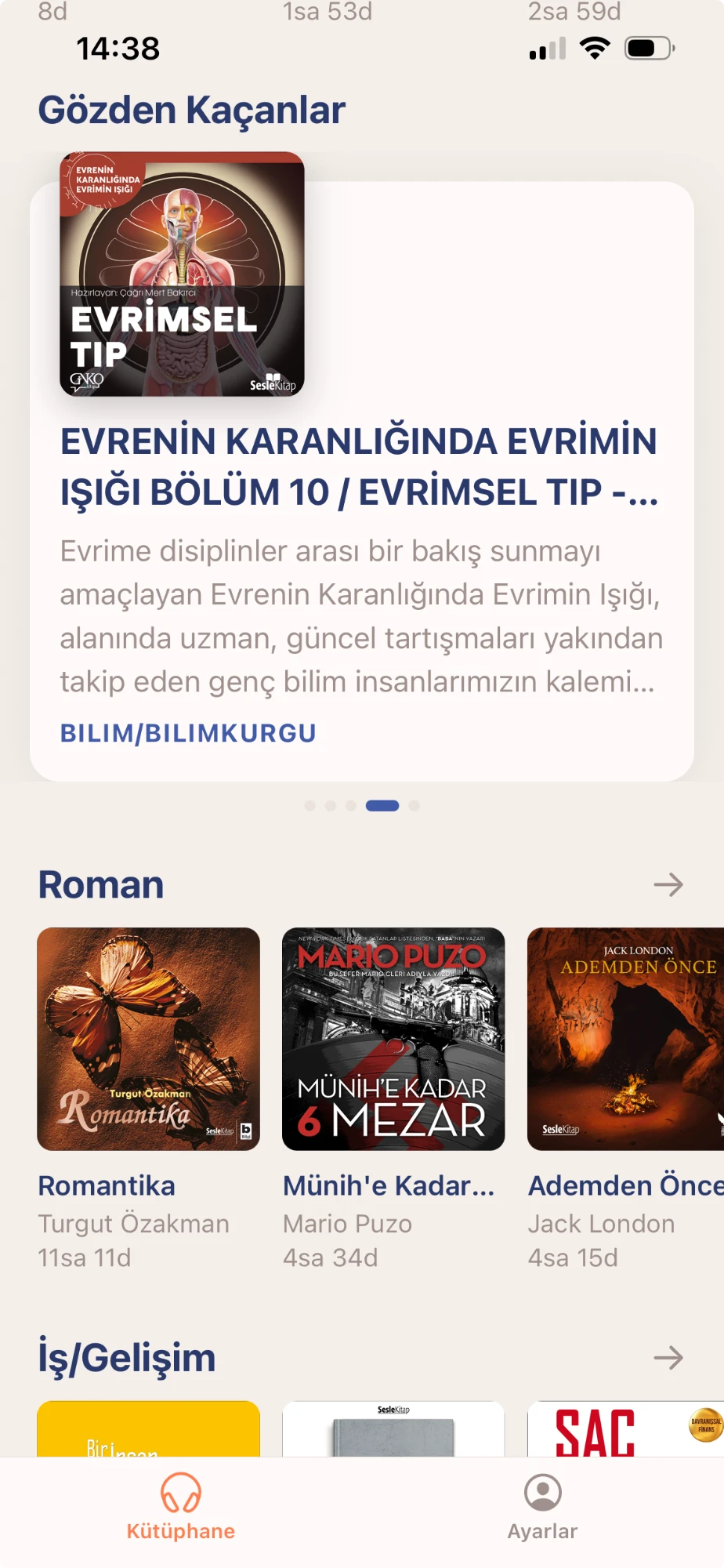Open the full Roman category arrow
Viewport: 724px width, 1568px height.
(x=668, y=885)
